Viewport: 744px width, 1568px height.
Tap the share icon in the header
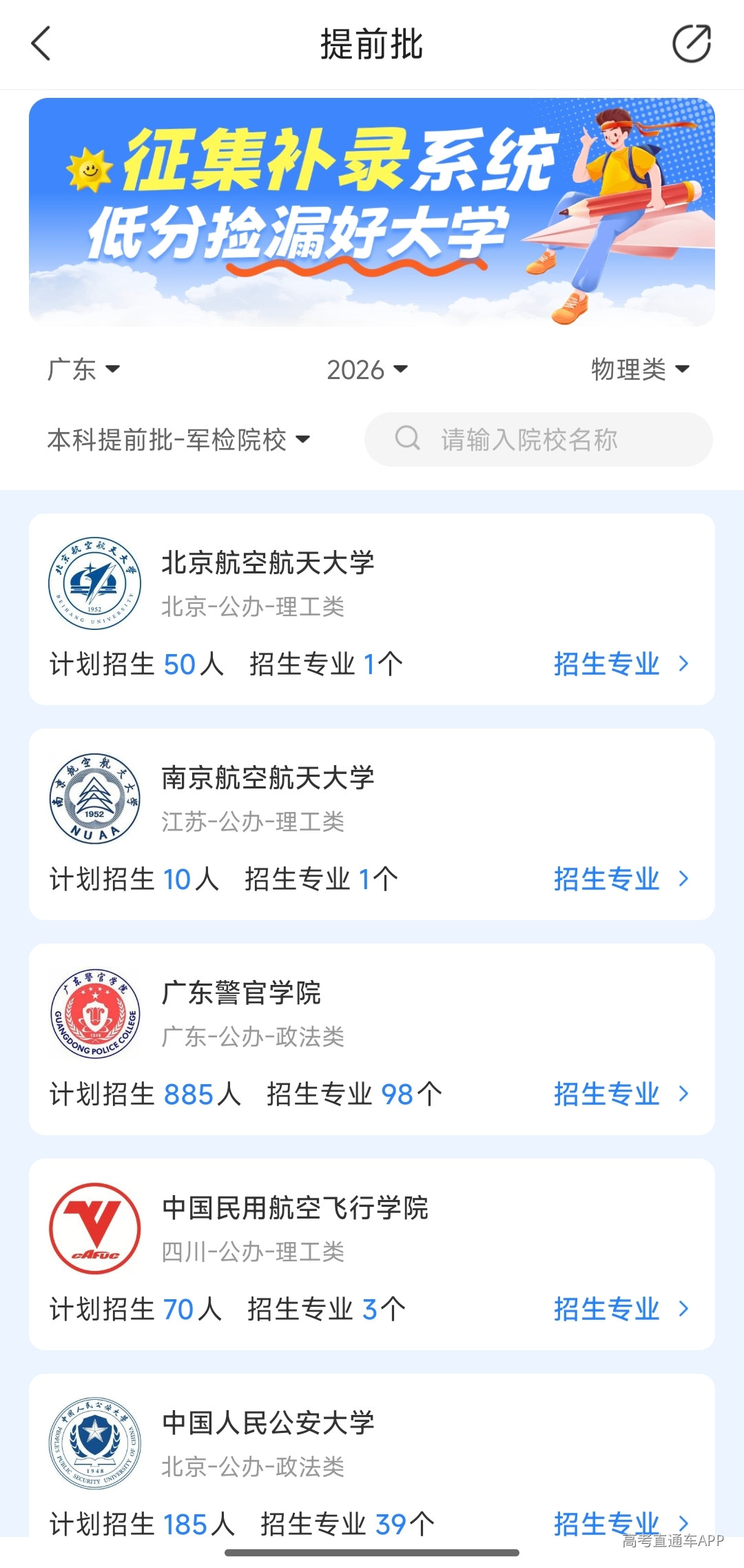[691, 44]
